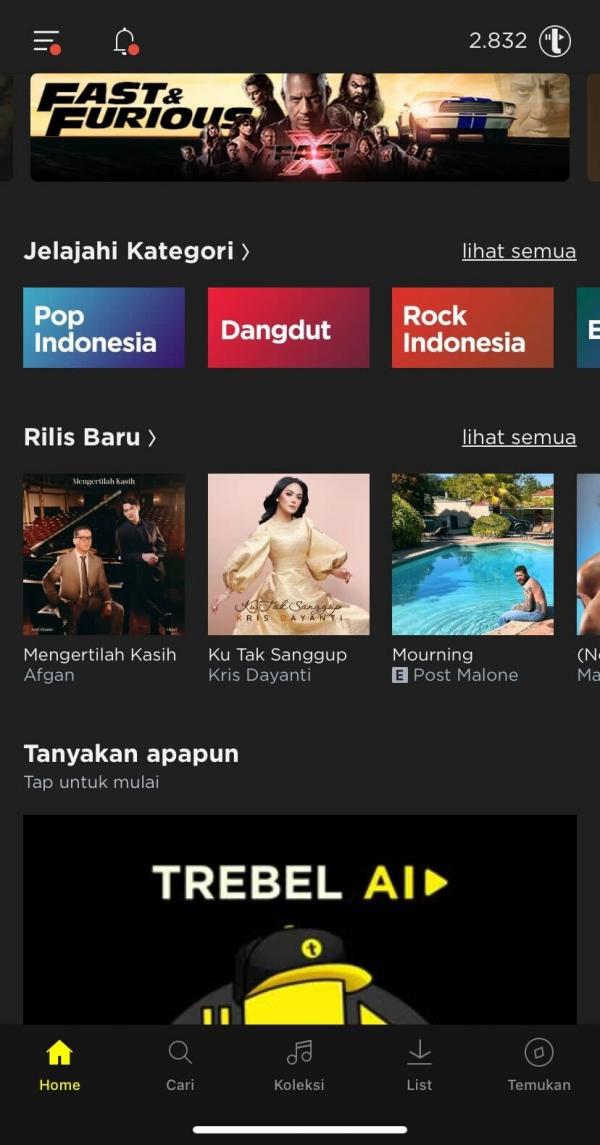Open the notifications bell
Image resolution: width=600 pixels, height=1145 pixels.
124,41
